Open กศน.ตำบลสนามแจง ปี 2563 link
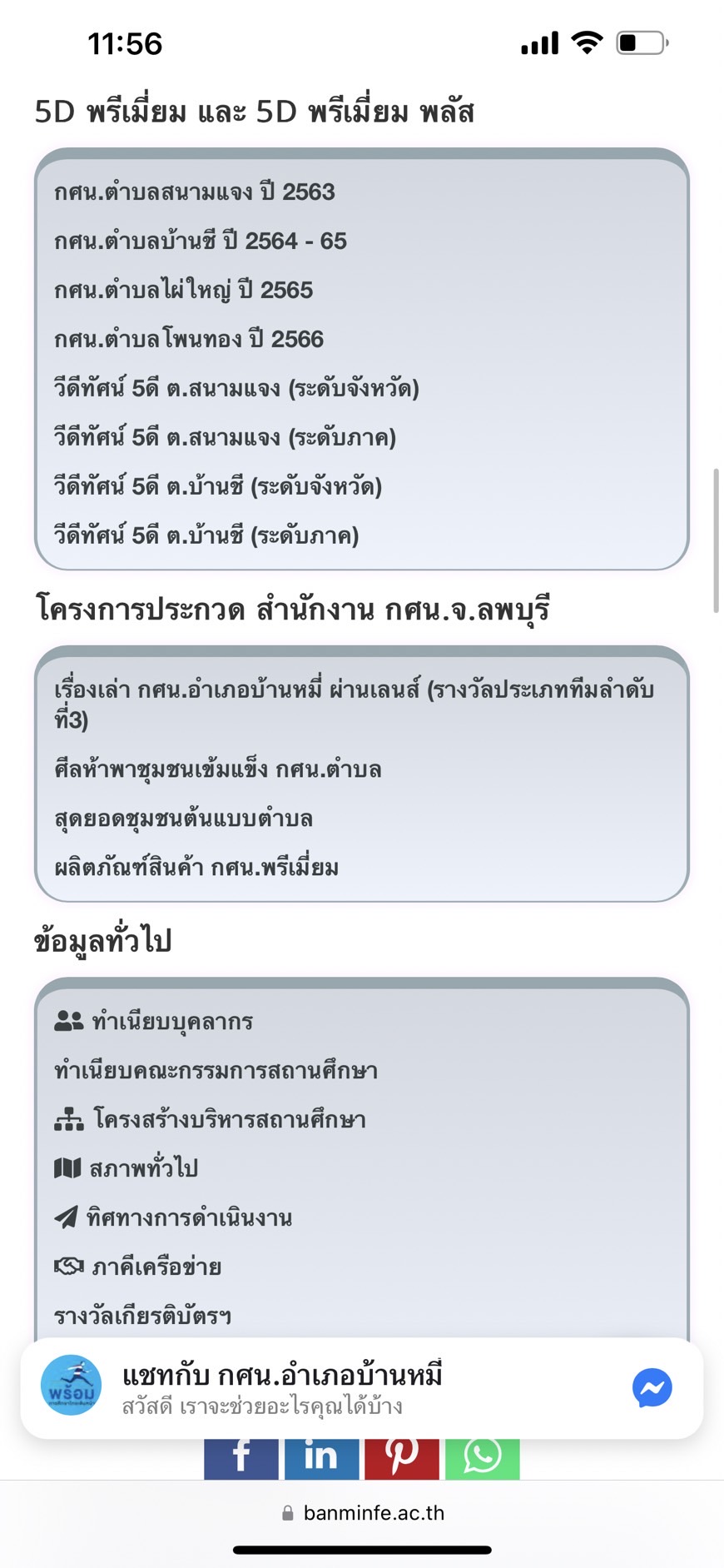724x1568 pixels. 195,192
